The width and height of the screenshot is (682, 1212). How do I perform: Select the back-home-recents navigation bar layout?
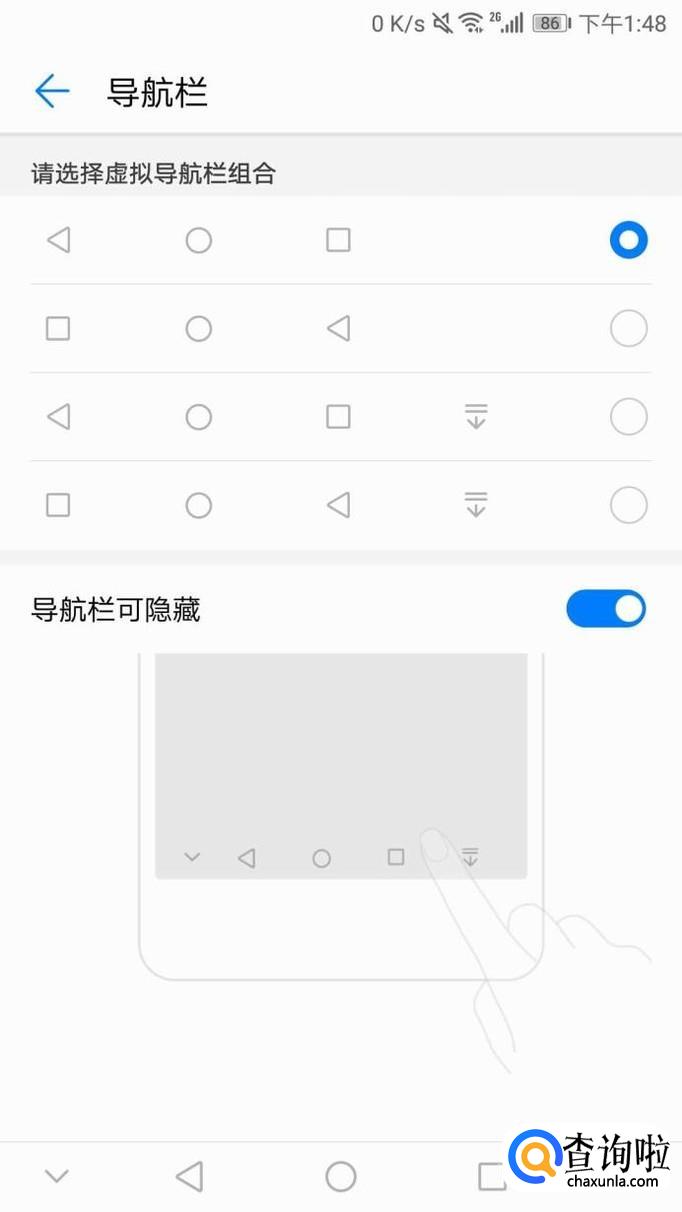click(628, 240)
